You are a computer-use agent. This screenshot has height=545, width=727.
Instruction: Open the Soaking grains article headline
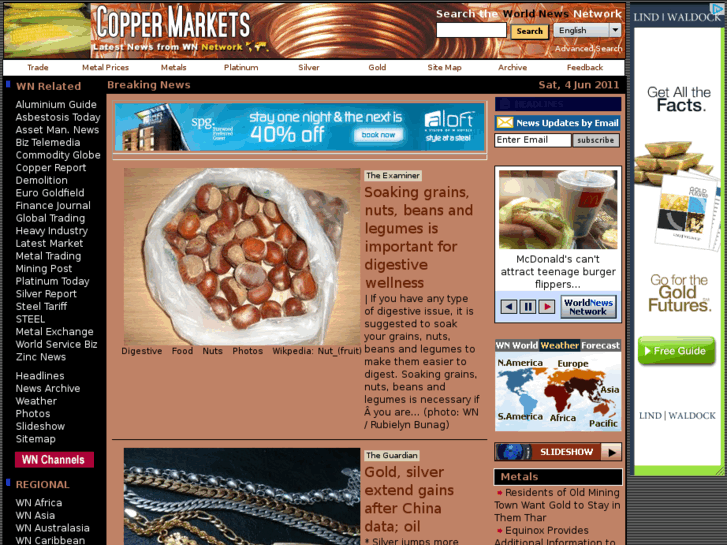pyautogui.click(x=418, y=237)
